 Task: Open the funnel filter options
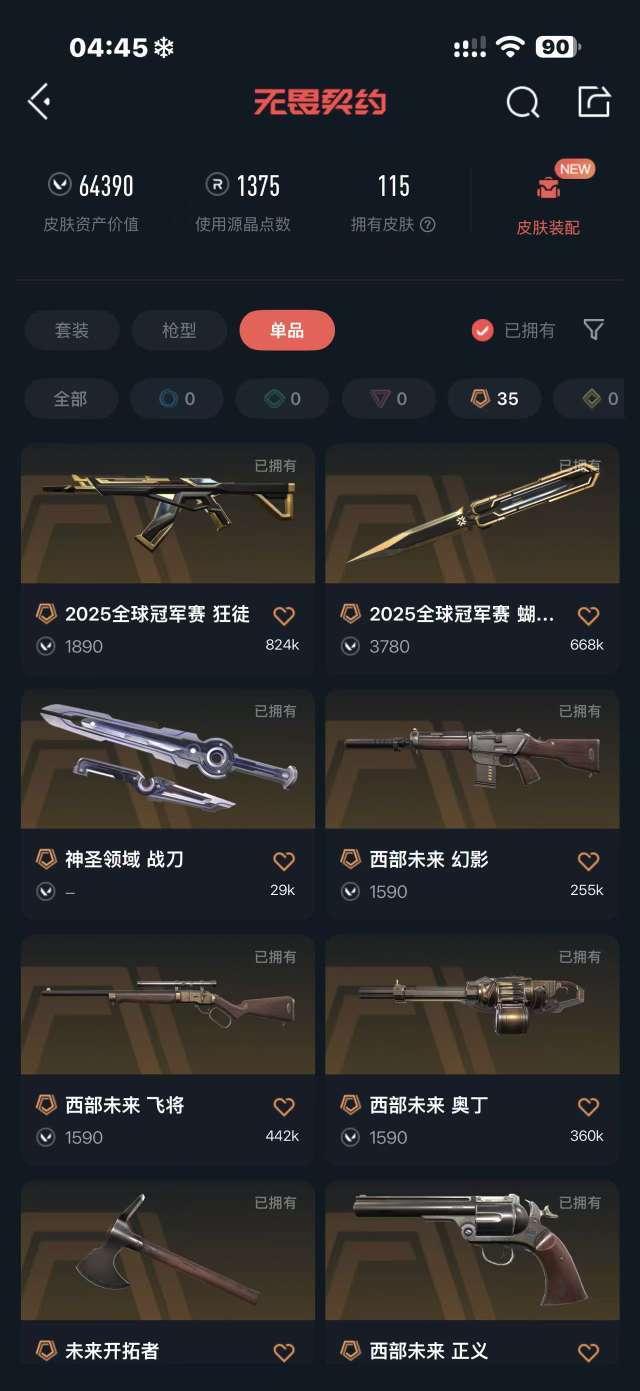tap(594, 330)
